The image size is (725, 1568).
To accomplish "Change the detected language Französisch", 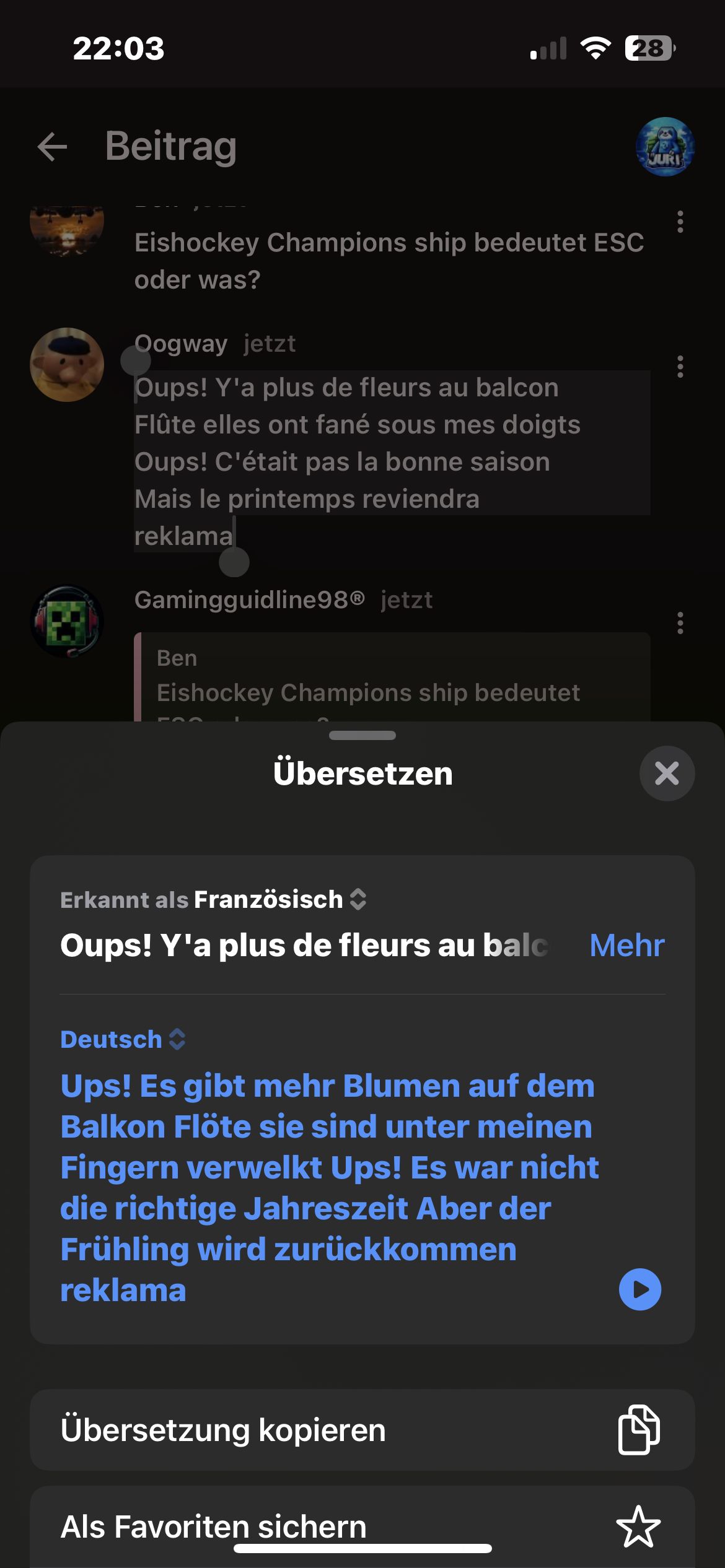I will pos(279,899).
